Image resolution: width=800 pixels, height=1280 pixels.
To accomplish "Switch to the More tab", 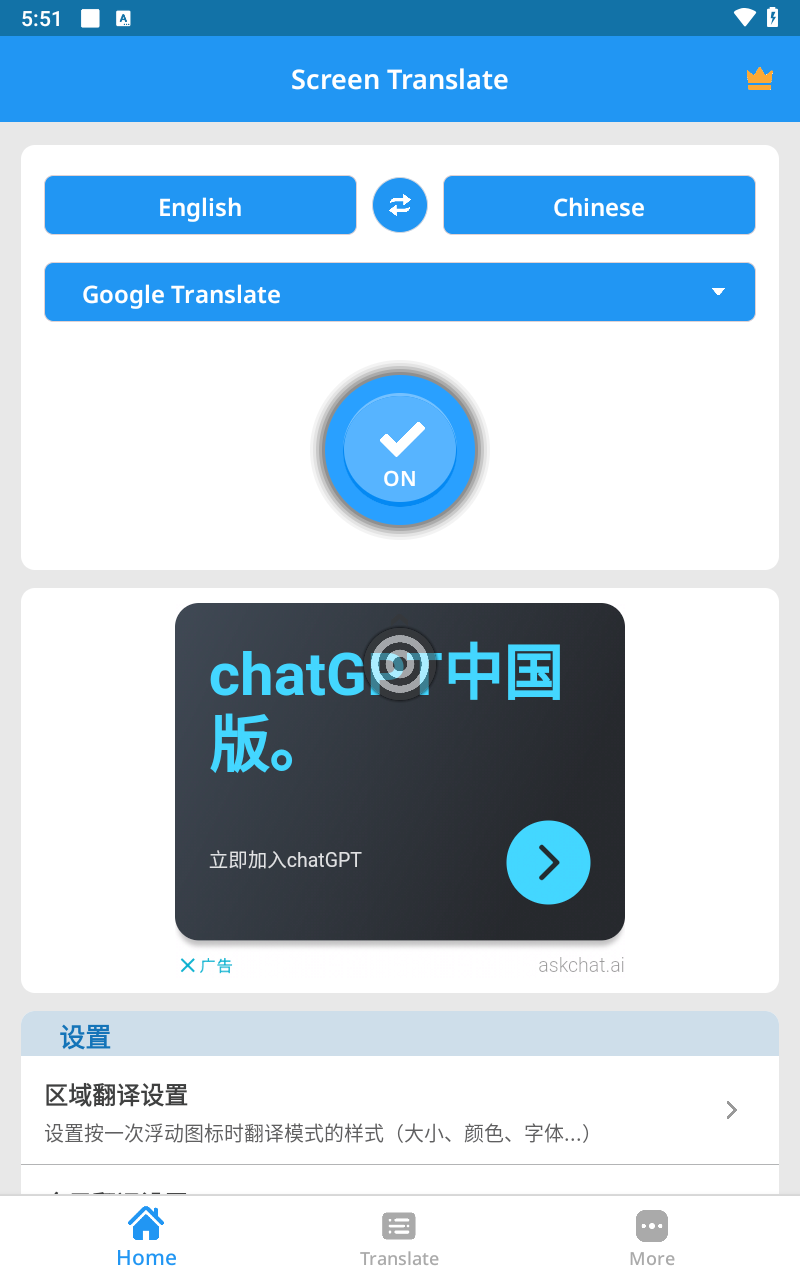I will (652, 1238).
